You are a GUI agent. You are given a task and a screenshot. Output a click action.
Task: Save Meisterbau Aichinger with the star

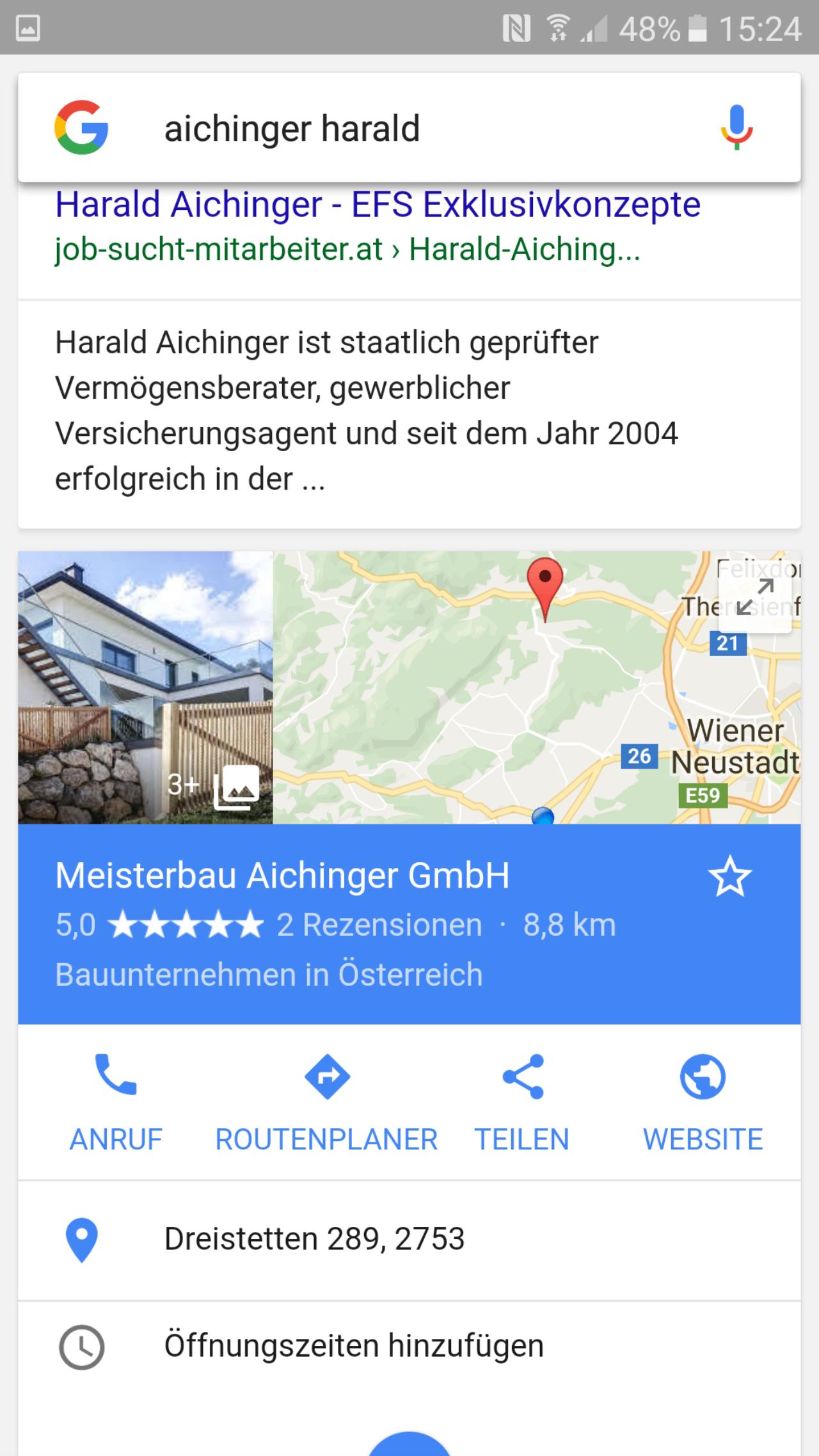(x=730, y=879)
